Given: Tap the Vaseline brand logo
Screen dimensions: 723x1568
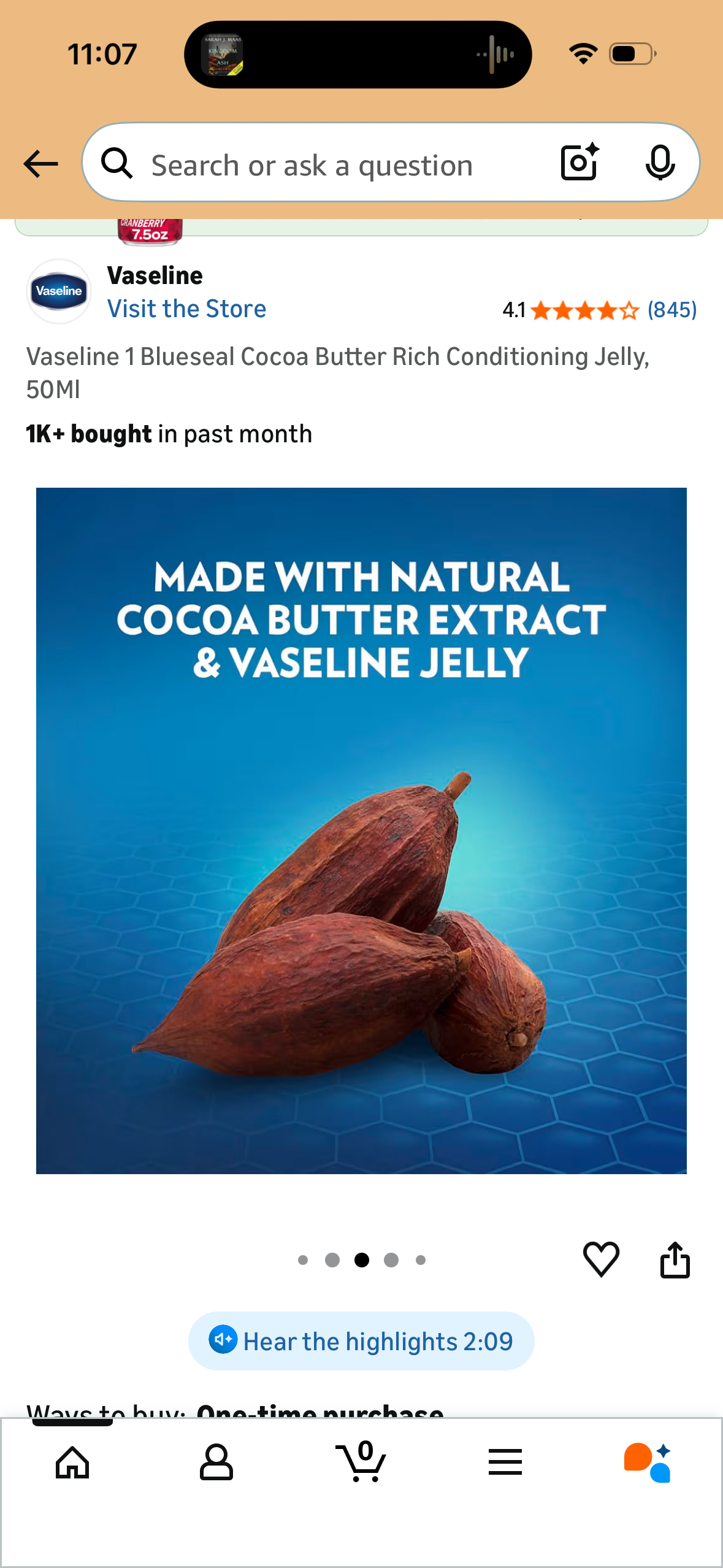Looking at the screenshot, I should click(58, 291).
